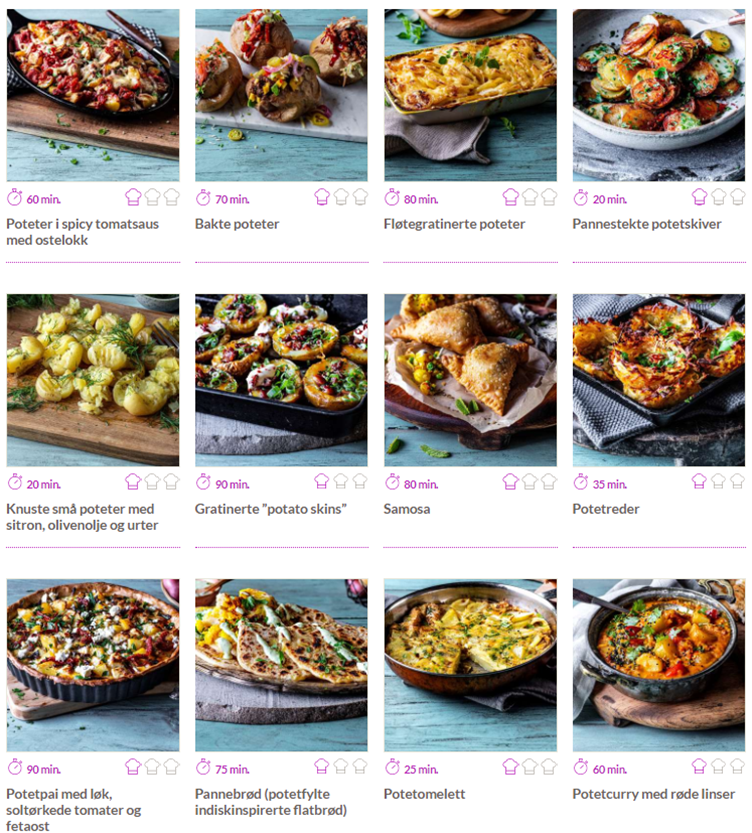The width and height of the screenshot is (752, 833).
Task: Select the Potetomelett recipe
Action: tap(470, 665)
